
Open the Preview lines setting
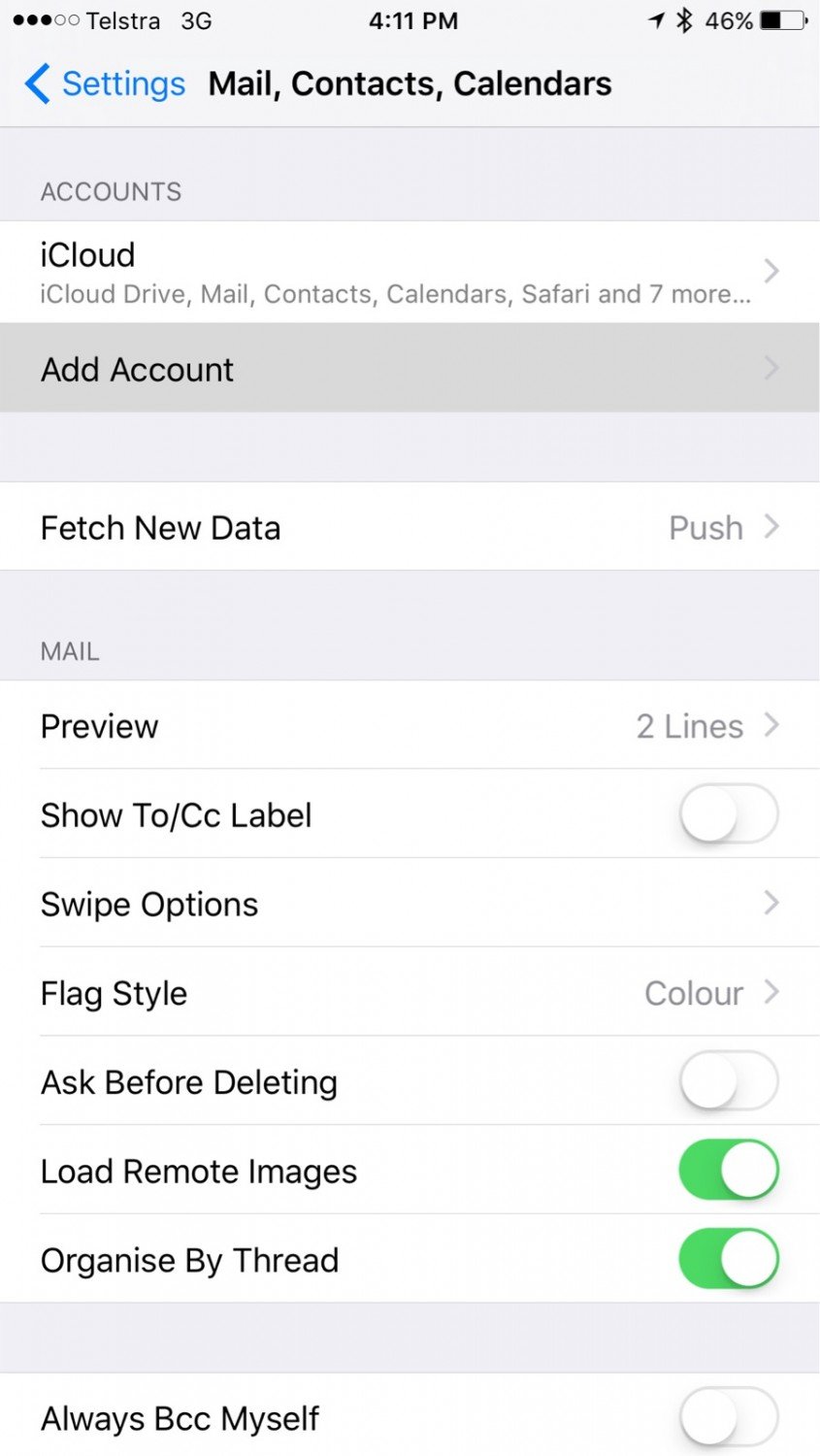pos(408,725)
